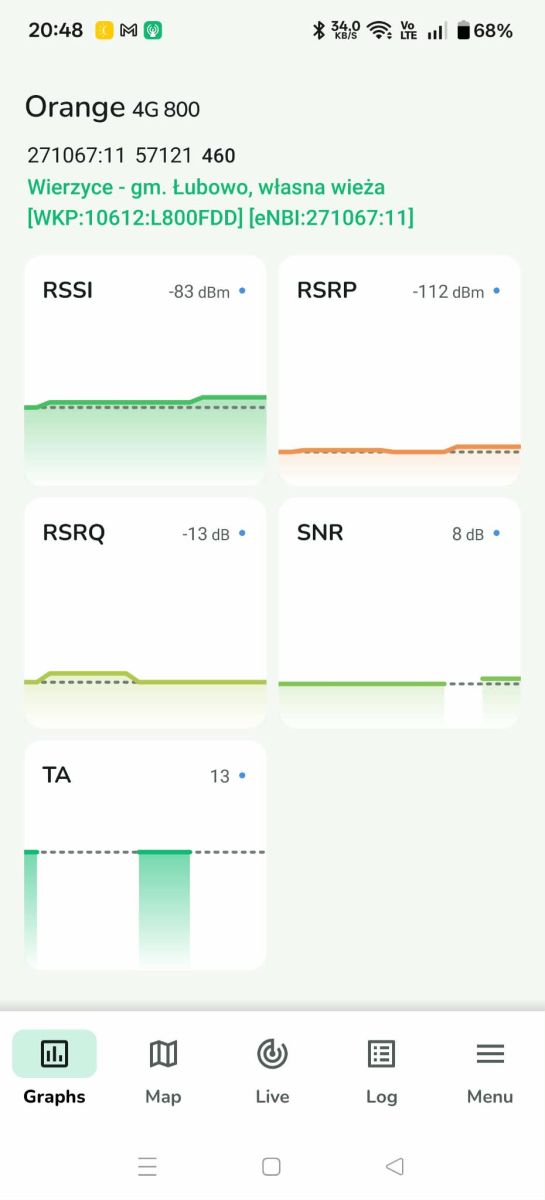Switch to the Map tab
The width and height of the screenshot is (545, 1200).
point(163,1070)
